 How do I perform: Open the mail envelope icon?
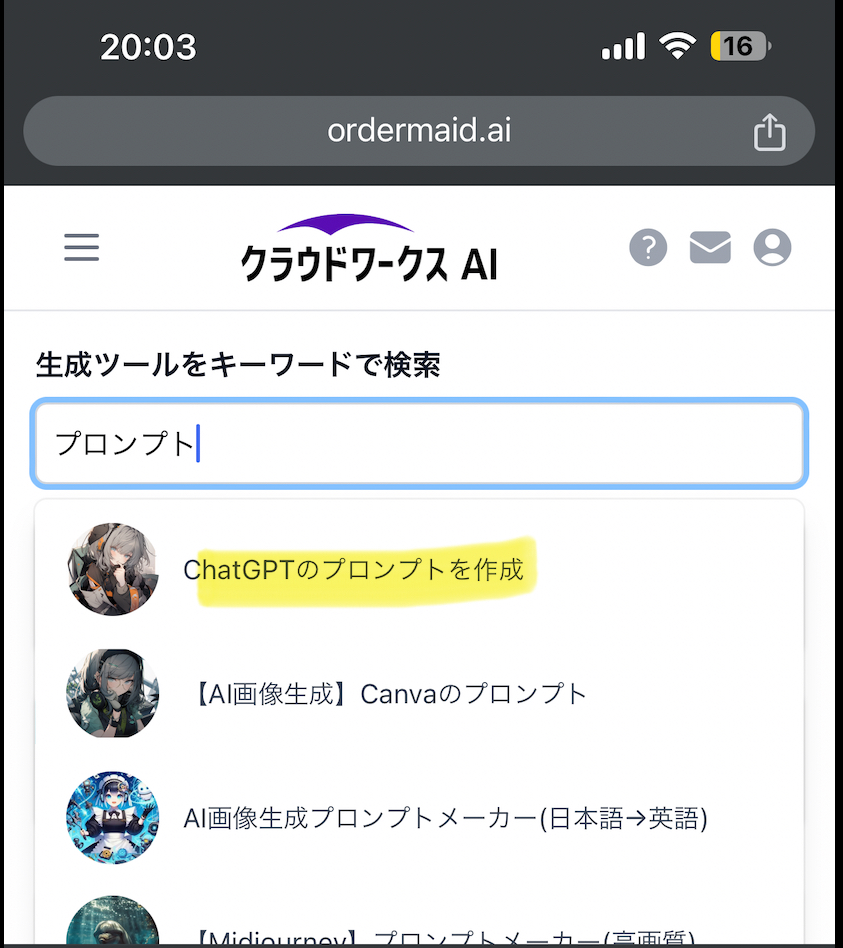click(710, 247)
